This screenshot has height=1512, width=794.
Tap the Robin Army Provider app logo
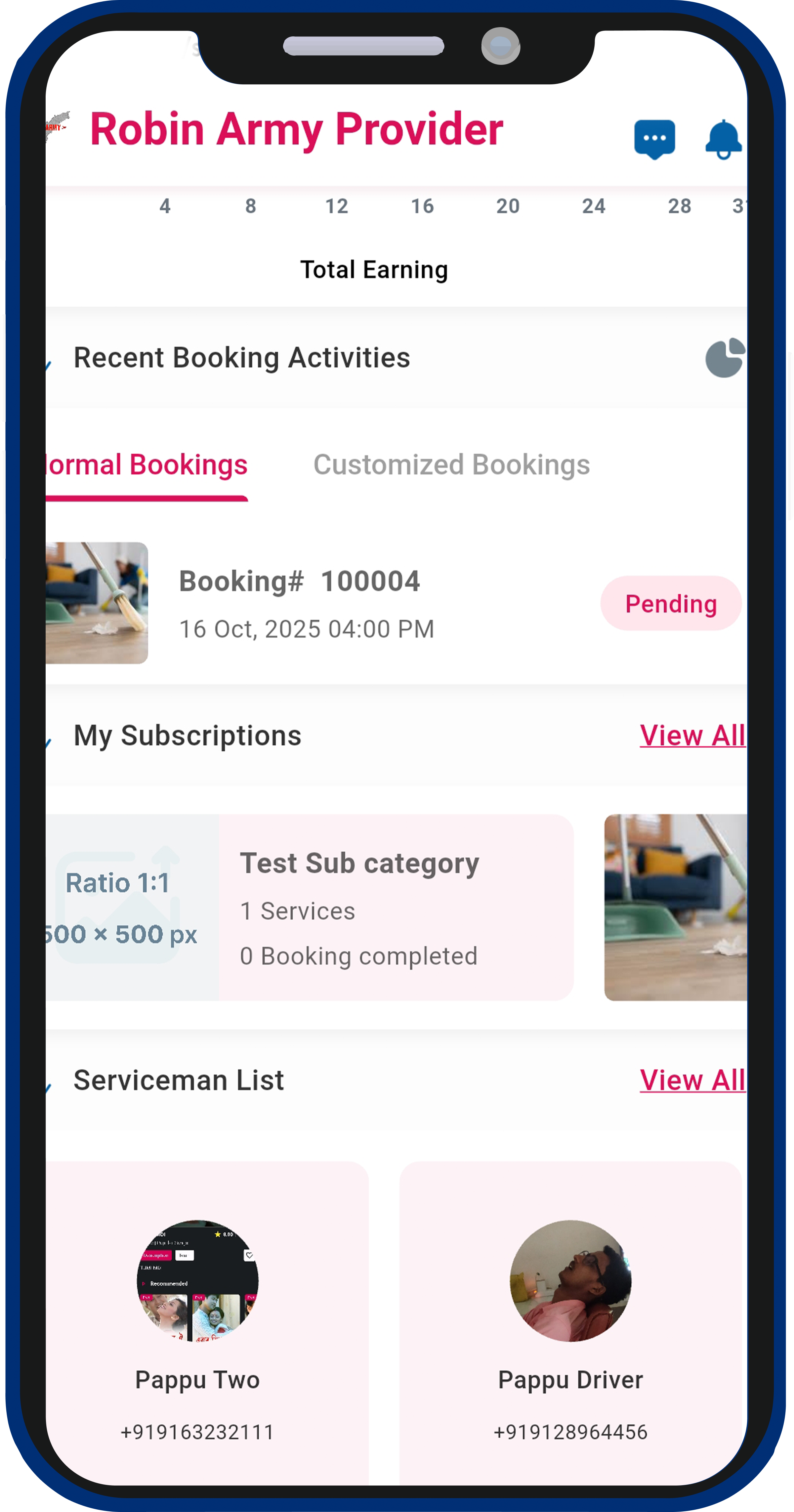(x=57, y=126)
